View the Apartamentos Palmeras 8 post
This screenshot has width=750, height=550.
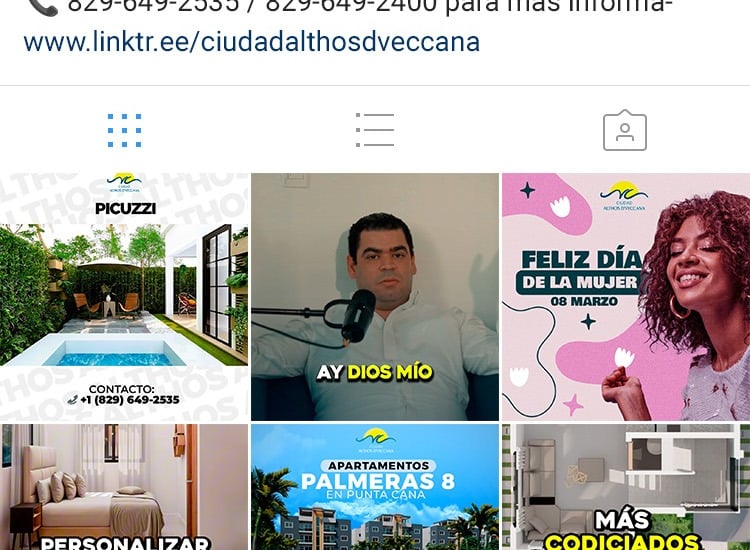point(375,488)
